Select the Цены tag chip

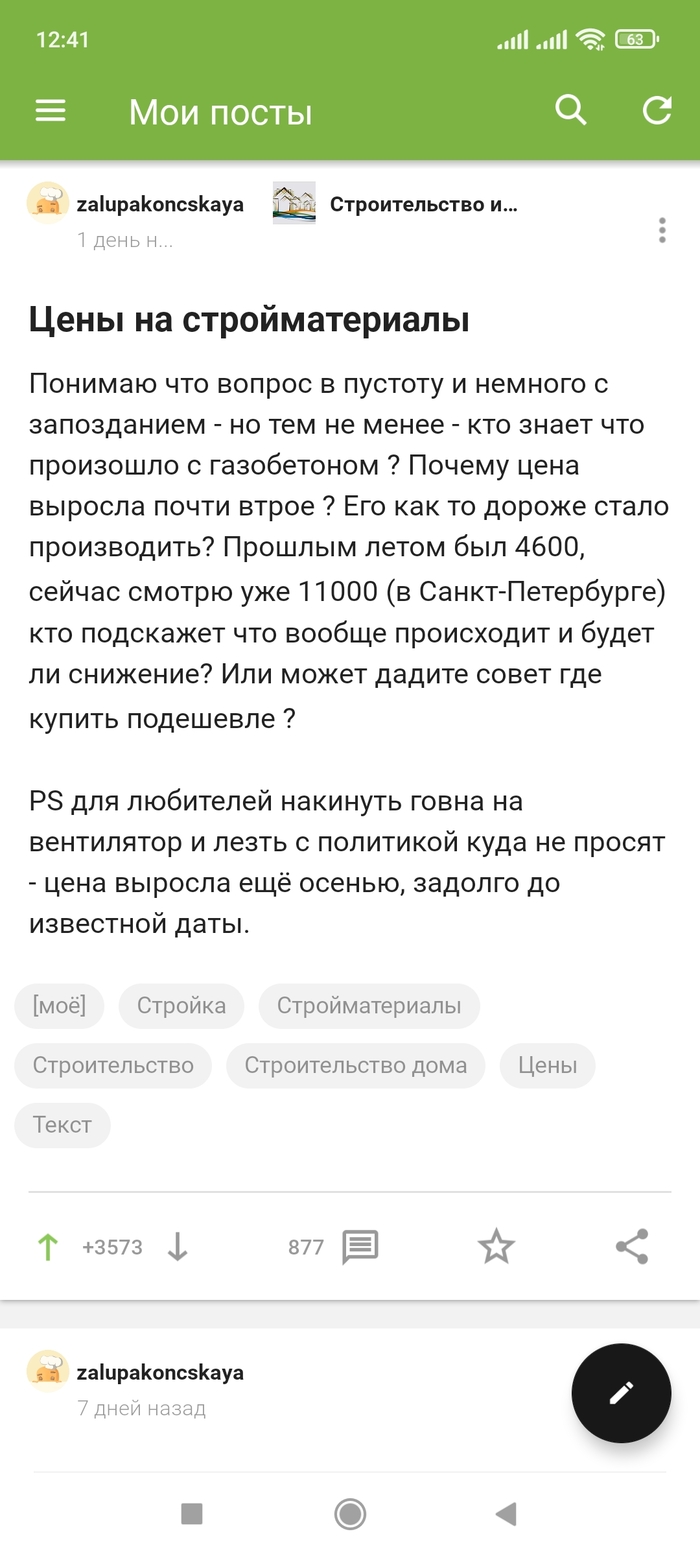pos(547,1065)
